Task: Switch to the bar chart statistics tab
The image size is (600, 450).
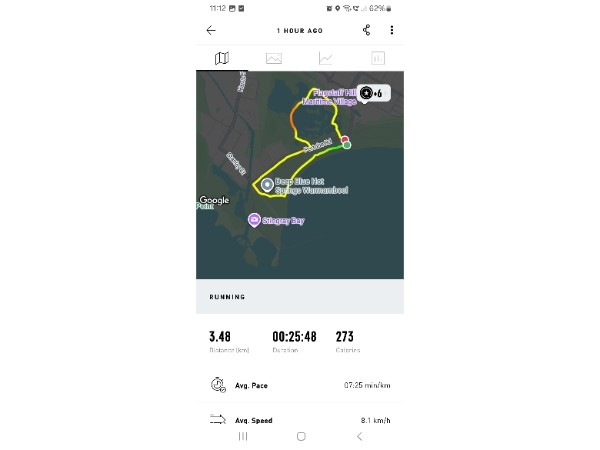Action: pos(378,58)
